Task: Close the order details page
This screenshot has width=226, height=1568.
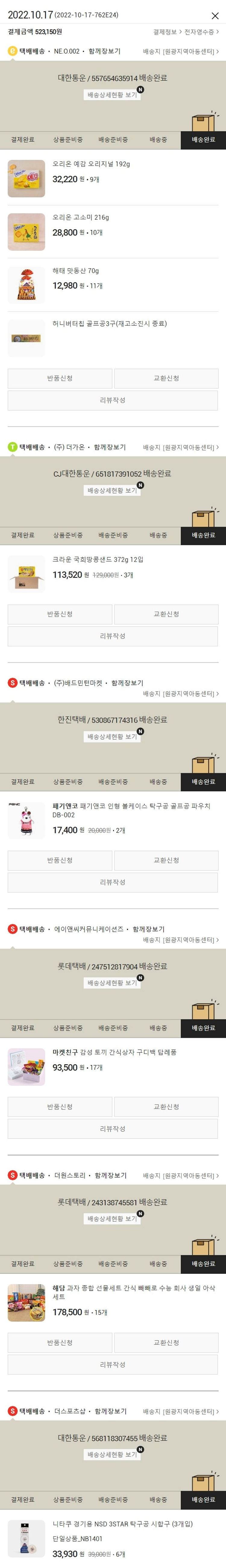Action: 215,16
